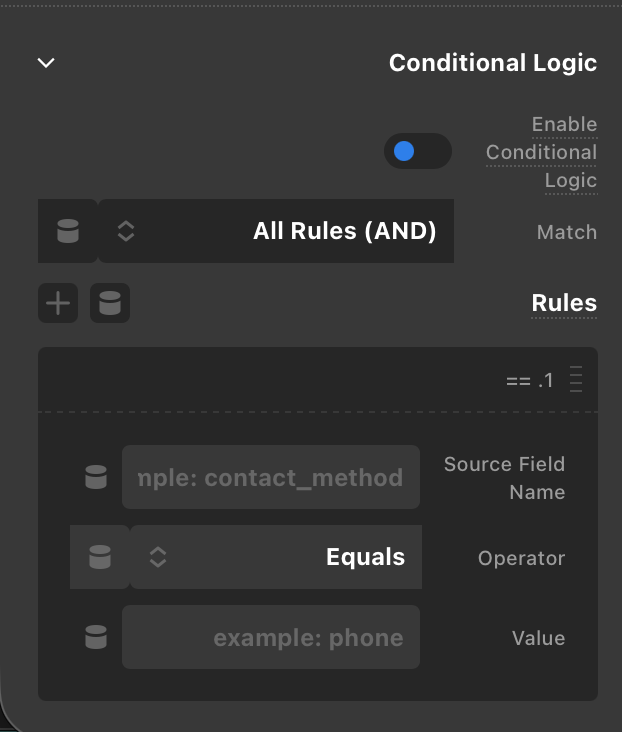This screenshot has height=732, width=622.
Task: Focus the Source Field Name input
Action: pyautogui.click(x=271, y=477)
